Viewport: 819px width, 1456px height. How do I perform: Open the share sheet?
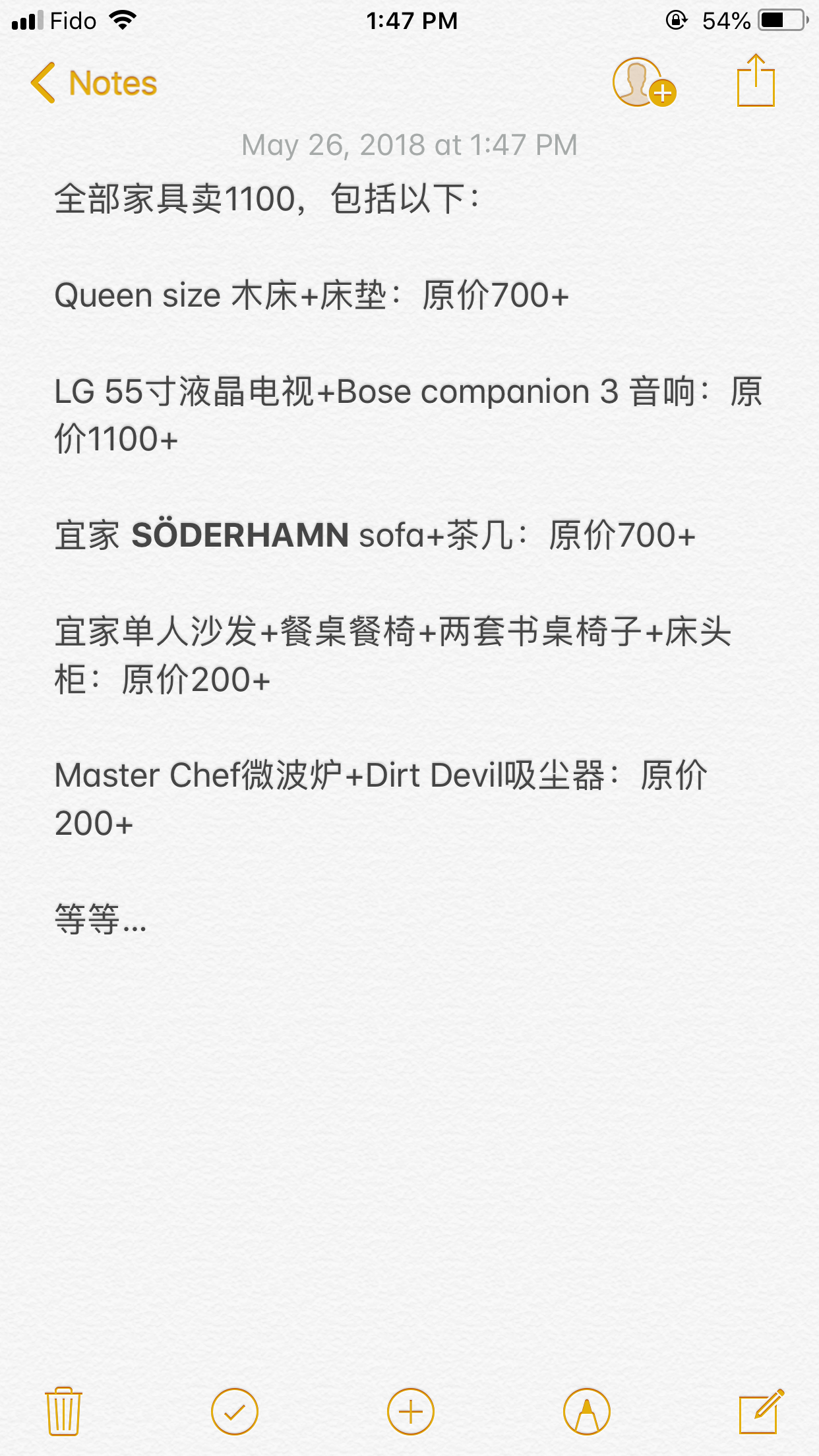[x=756, y=80]
